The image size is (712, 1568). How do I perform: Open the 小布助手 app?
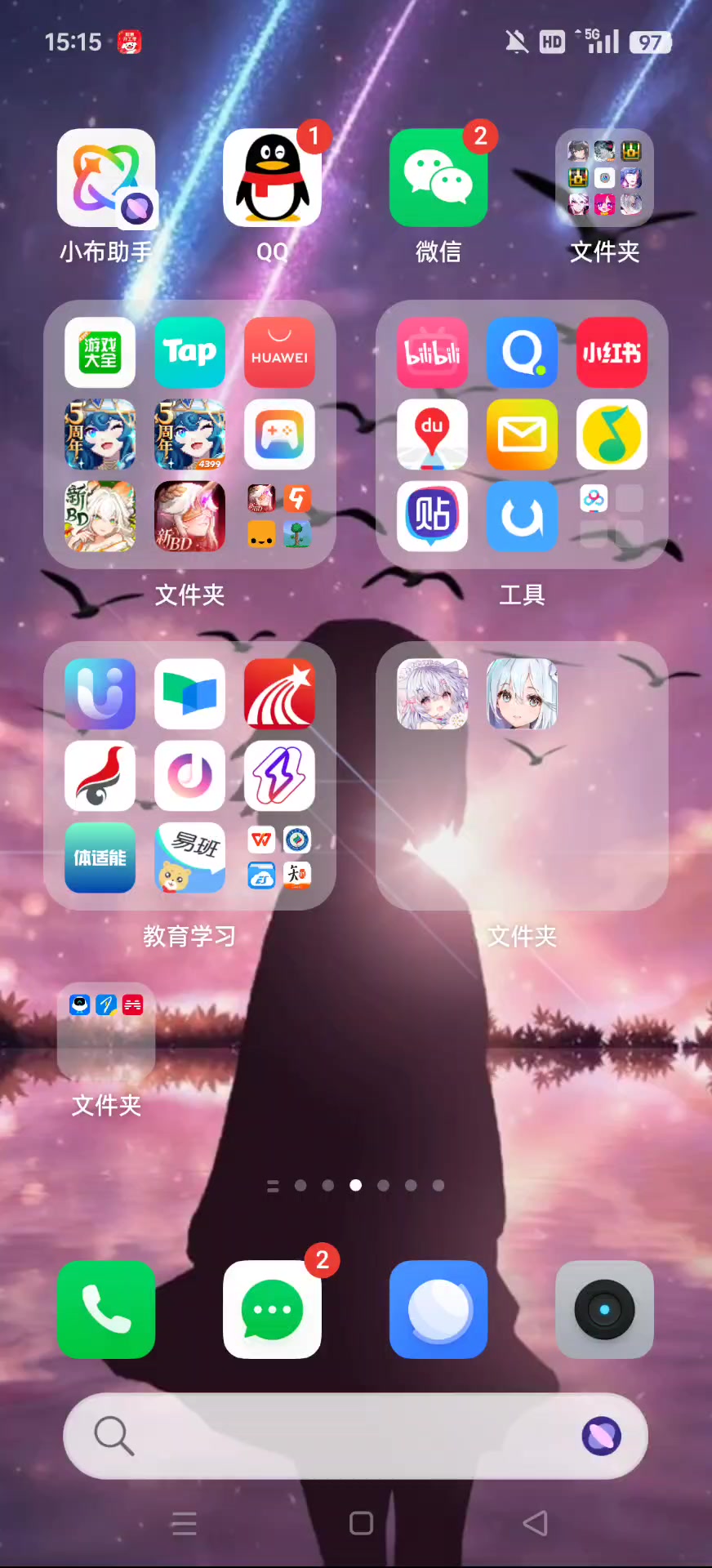[x=106, y=178]
